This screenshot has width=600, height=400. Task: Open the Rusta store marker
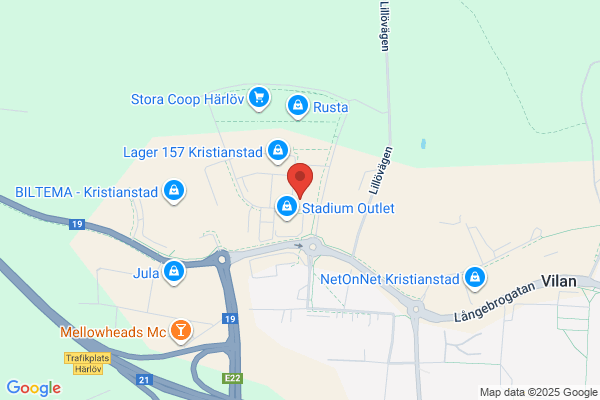[x=297, y=105]
